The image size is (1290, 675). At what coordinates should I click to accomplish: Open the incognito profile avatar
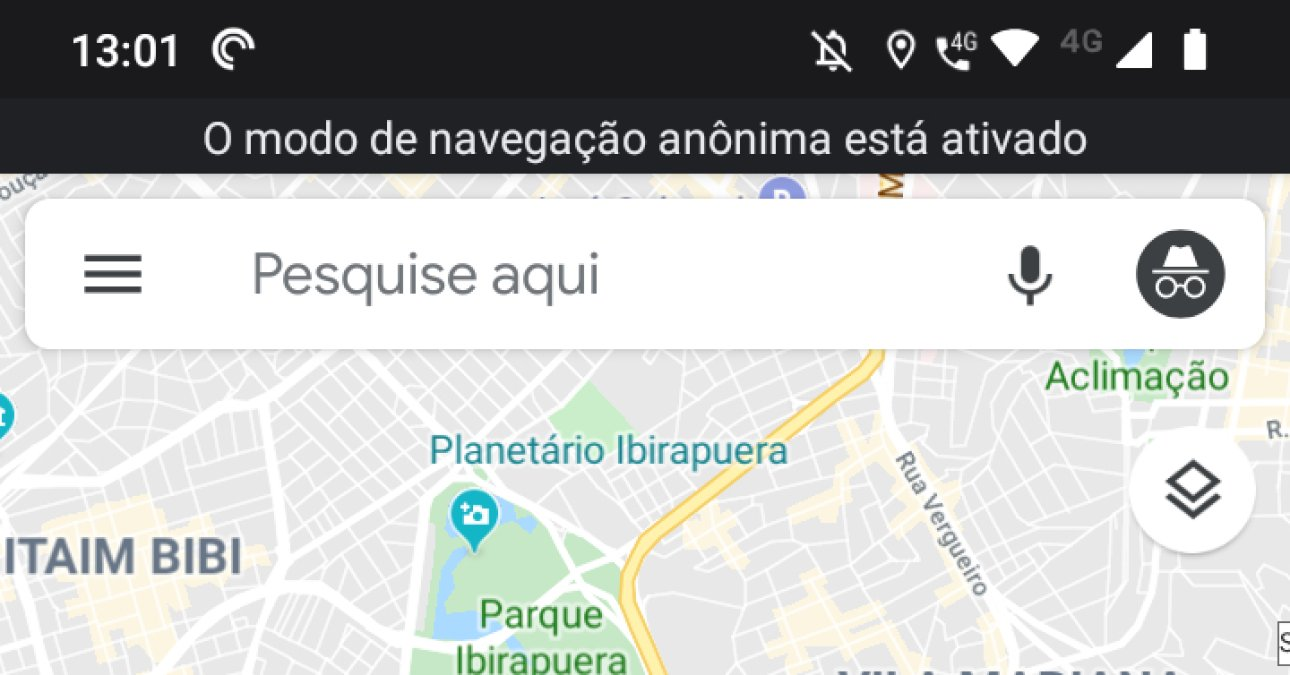[x=1181, y=274]
